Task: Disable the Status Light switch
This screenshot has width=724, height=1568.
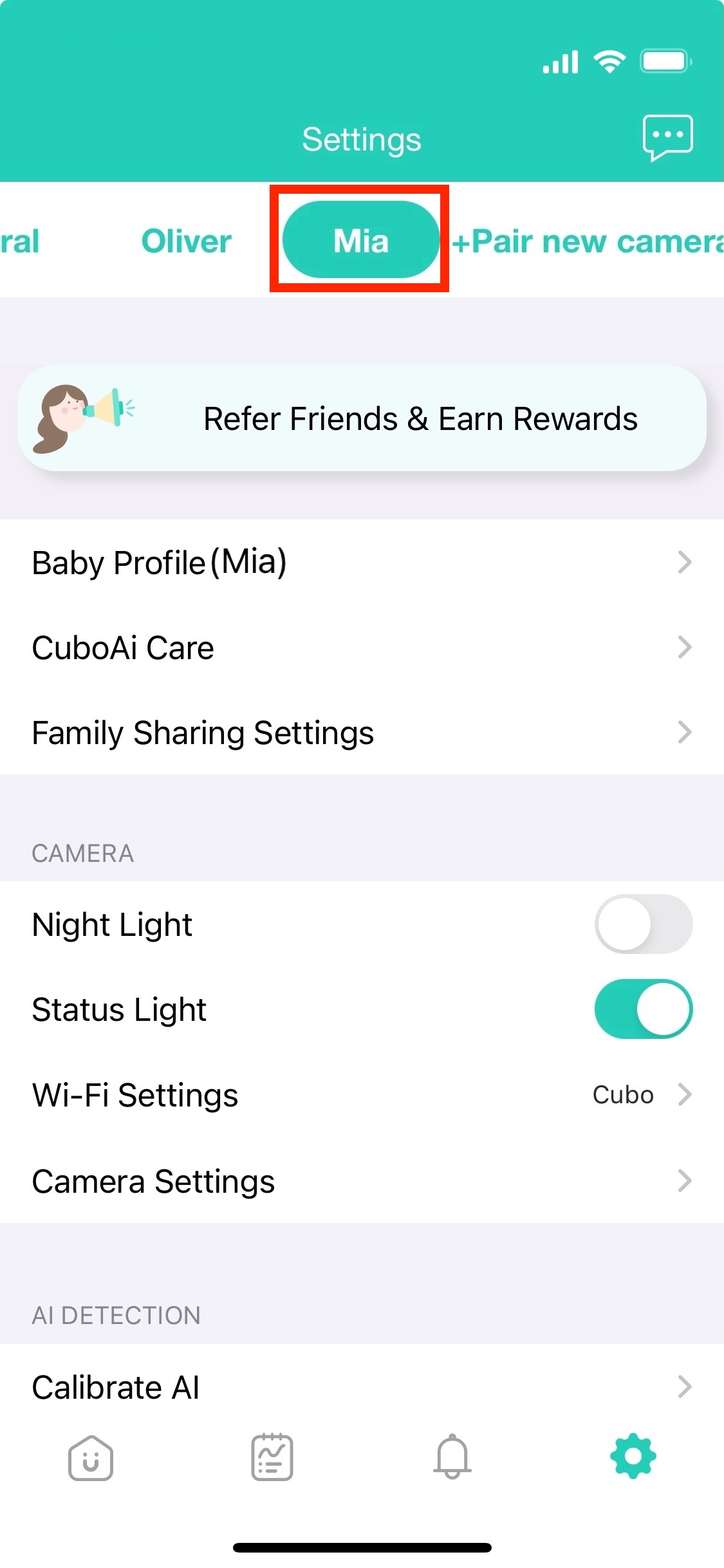Action: [x=644, y=1009]
